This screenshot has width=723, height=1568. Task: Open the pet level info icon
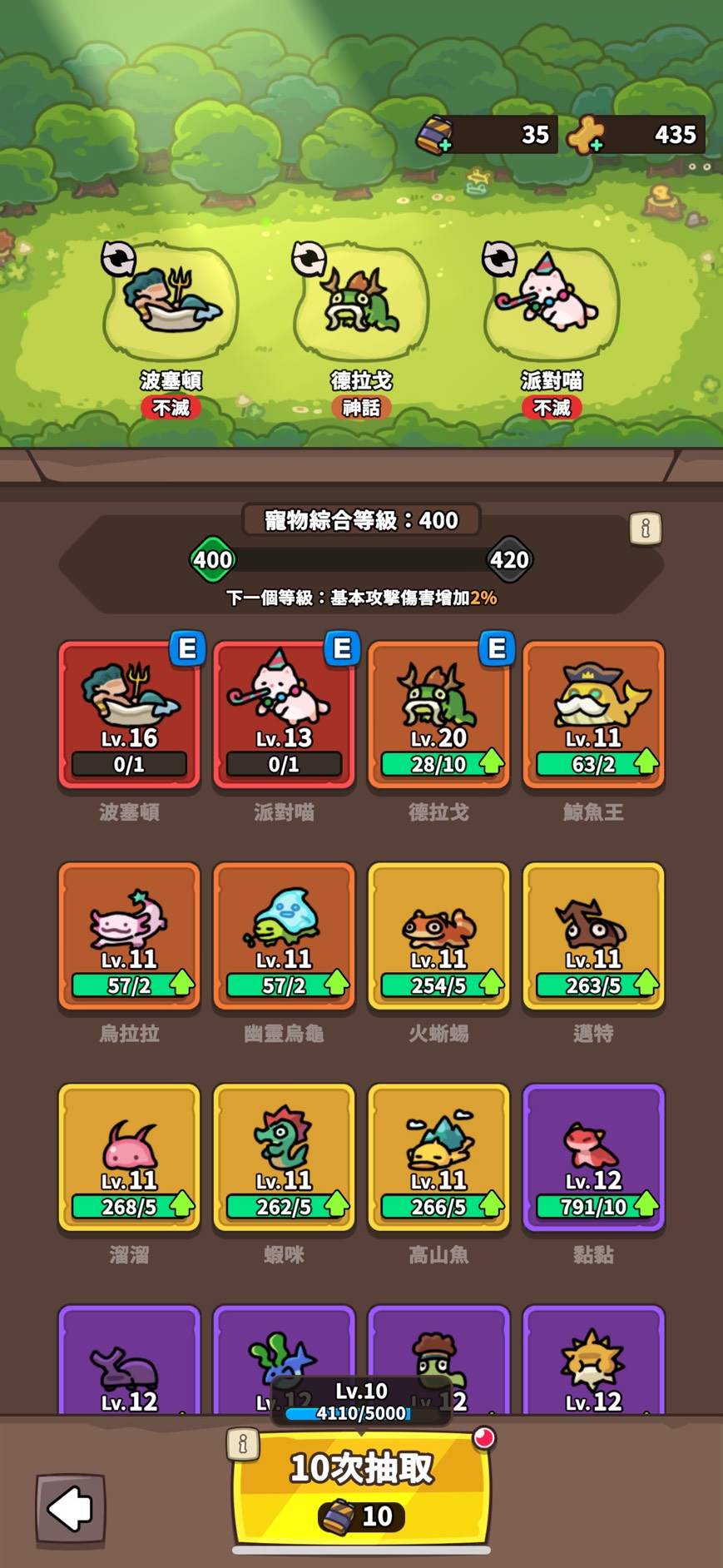point(645,528)
